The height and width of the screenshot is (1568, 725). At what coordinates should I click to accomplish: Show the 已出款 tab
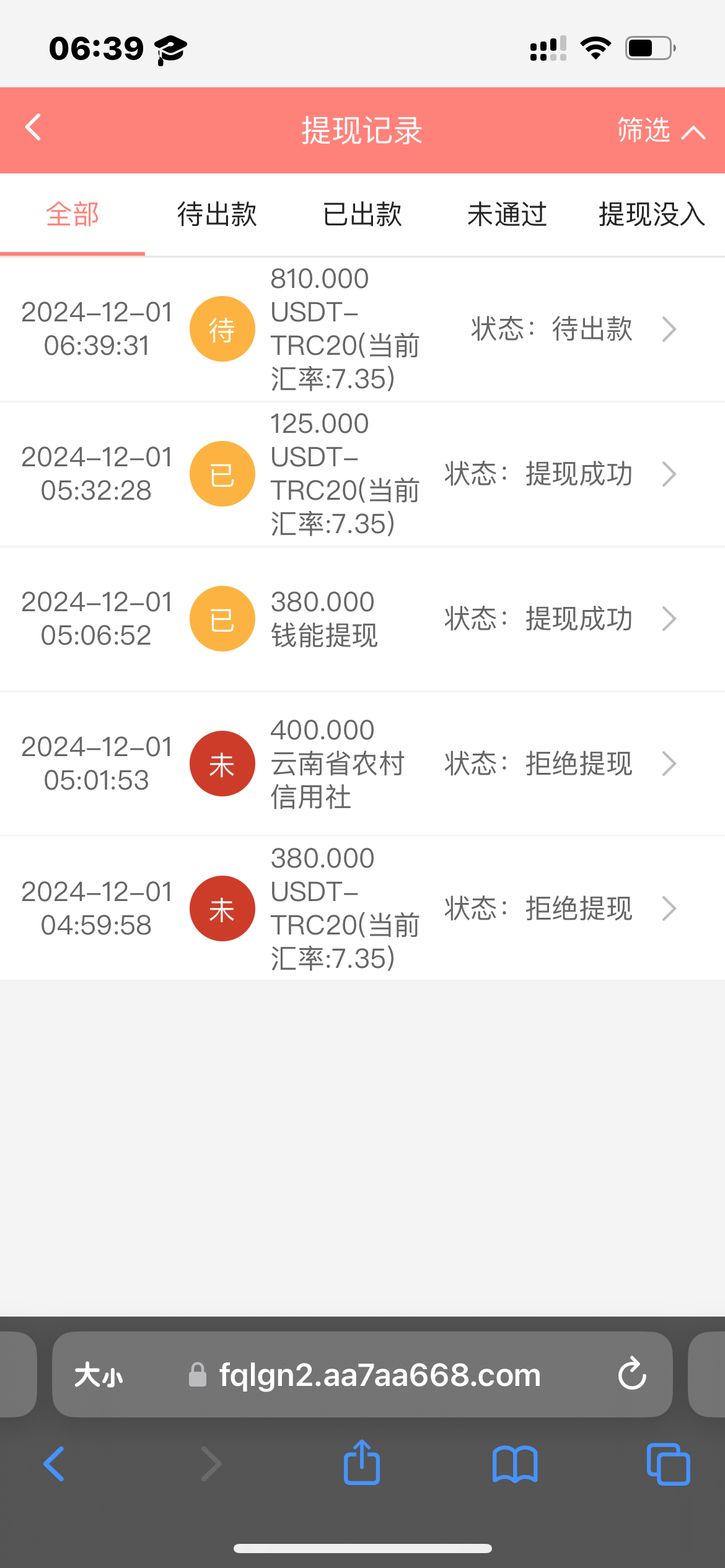[362, 215]
